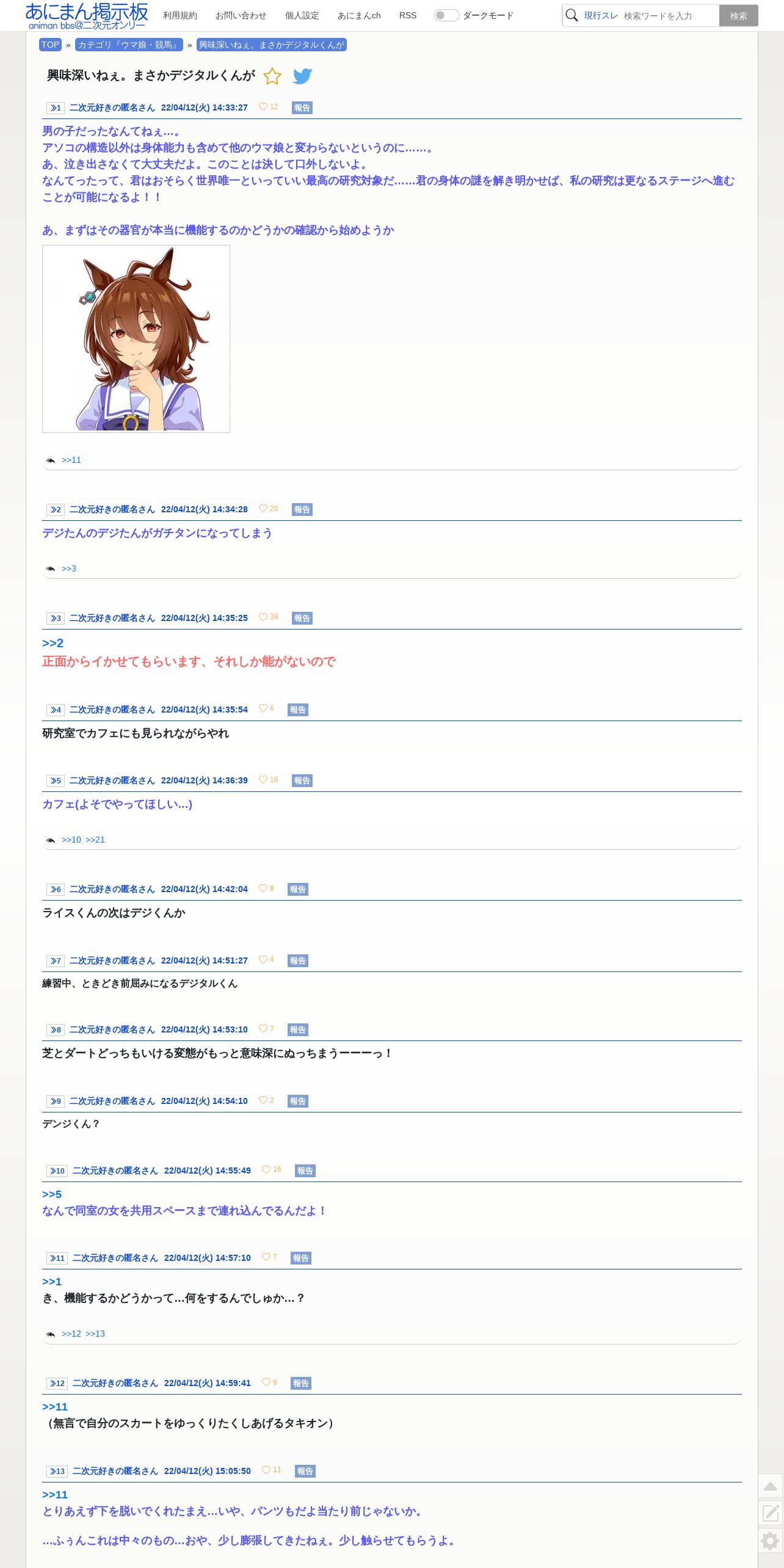
Task: Tap the search word input field
Action: click(x=670, y=16)
